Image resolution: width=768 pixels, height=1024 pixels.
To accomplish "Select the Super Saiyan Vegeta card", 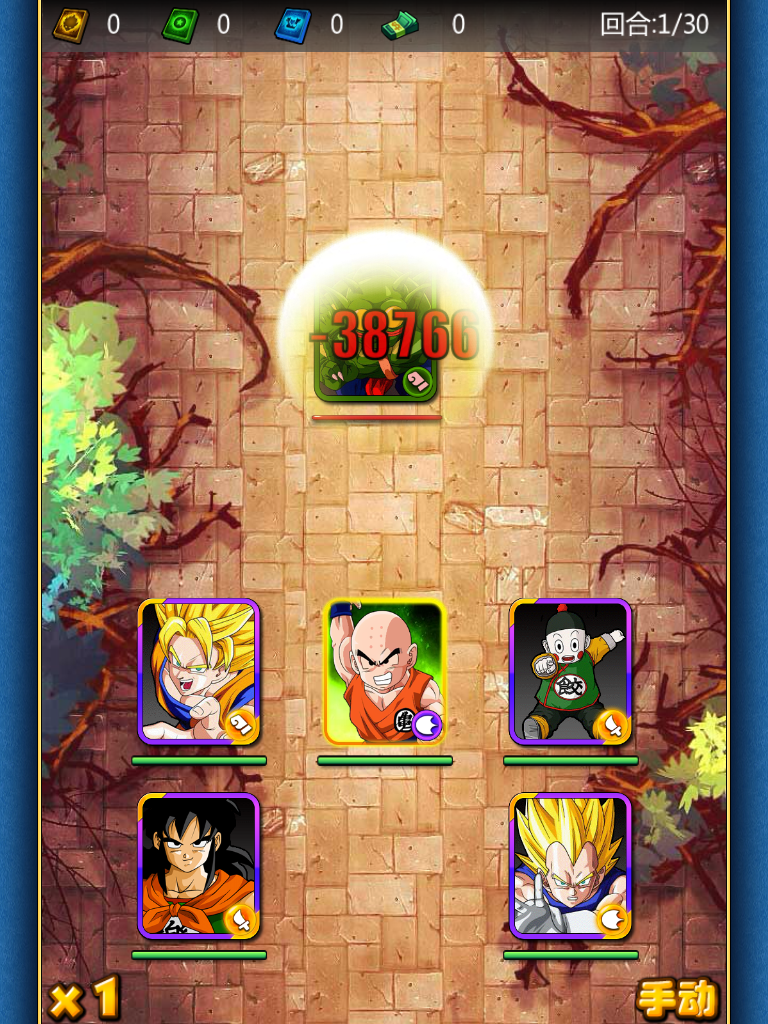I will point(570,866).
